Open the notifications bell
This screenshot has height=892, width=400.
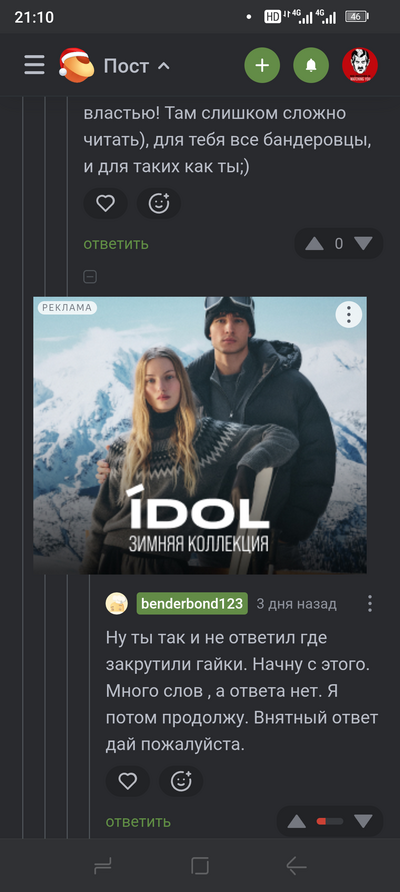(x=311, y=65)
